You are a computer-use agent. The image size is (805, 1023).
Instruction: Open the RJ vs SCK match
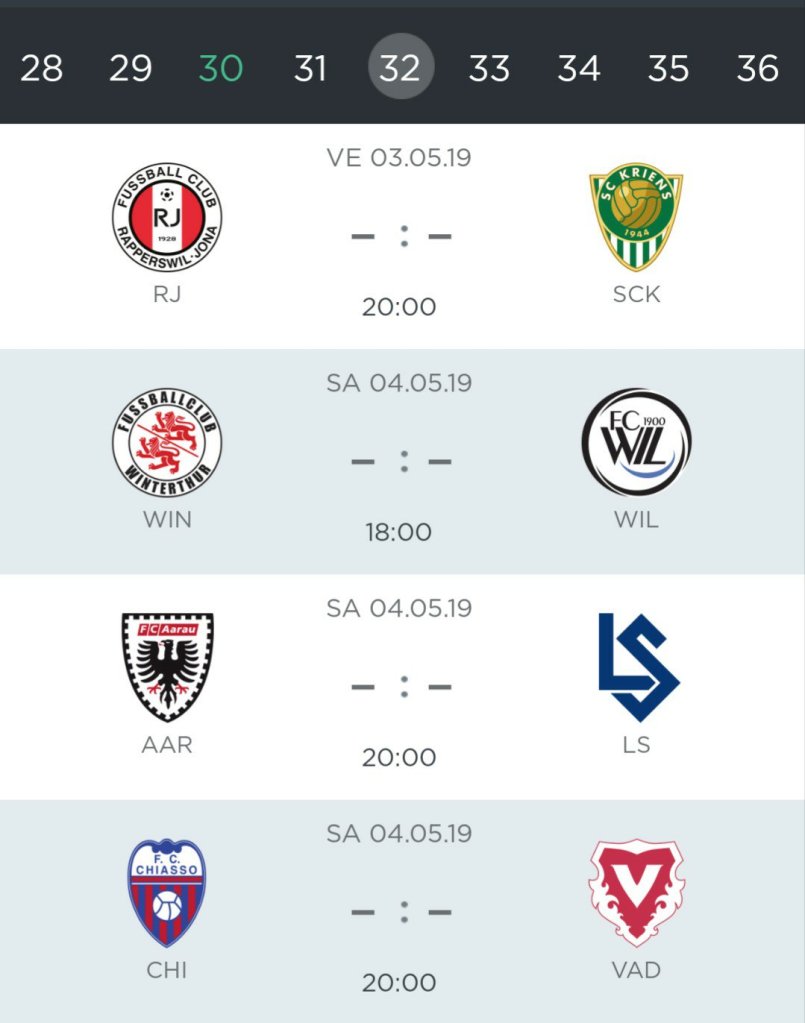tap(400, 237)
